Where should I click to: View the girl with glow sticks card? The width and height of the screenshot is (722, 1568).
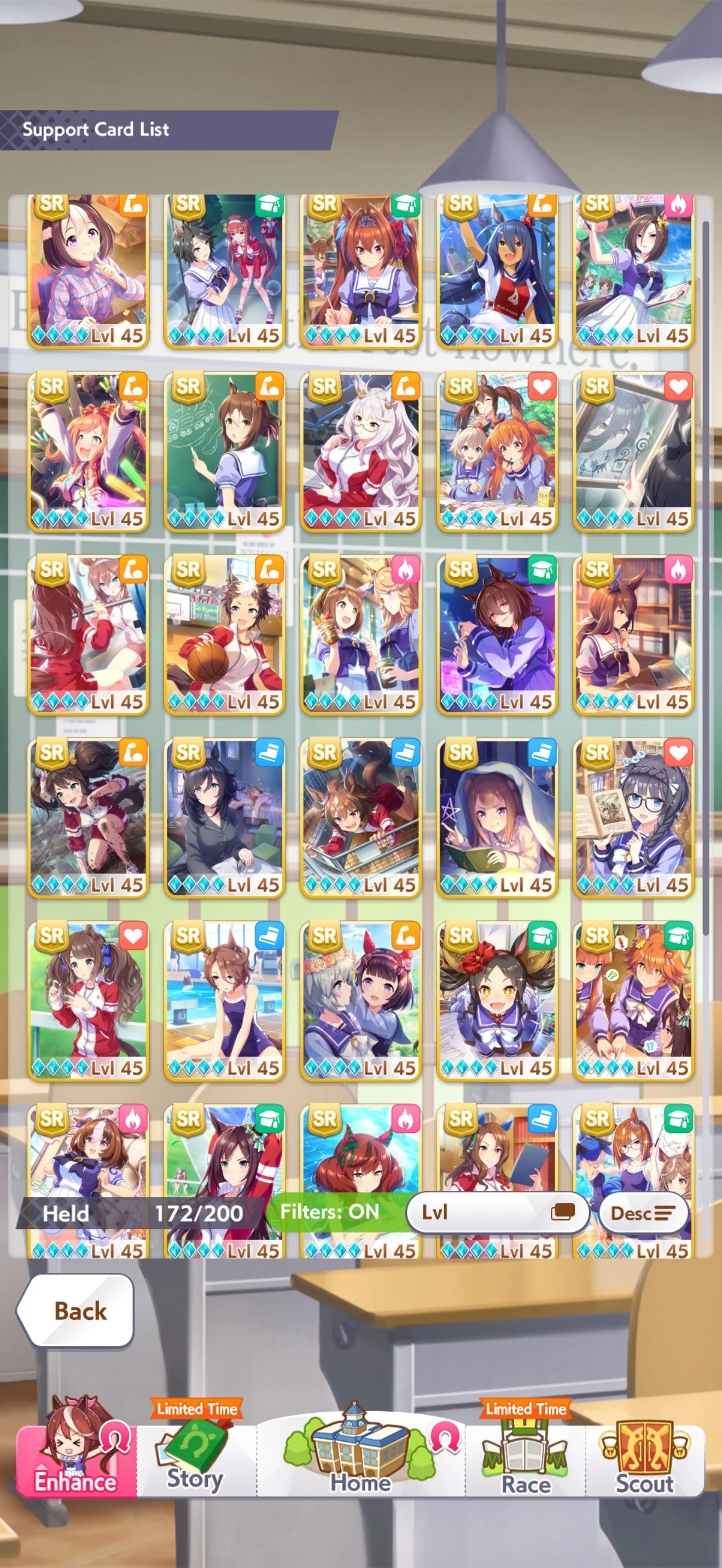(x=88, y=450)
